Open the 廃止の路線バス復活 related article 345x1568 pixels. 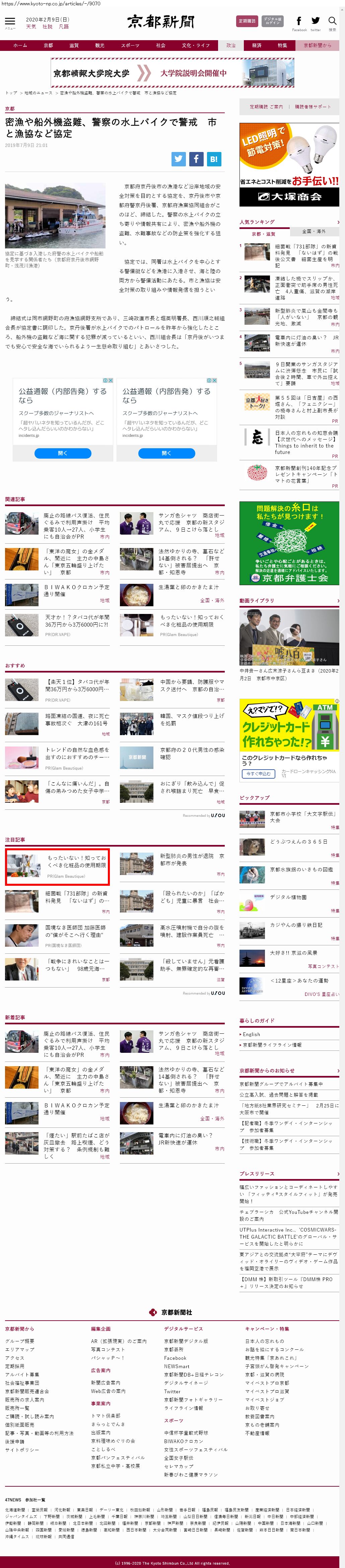coord(57,524)
